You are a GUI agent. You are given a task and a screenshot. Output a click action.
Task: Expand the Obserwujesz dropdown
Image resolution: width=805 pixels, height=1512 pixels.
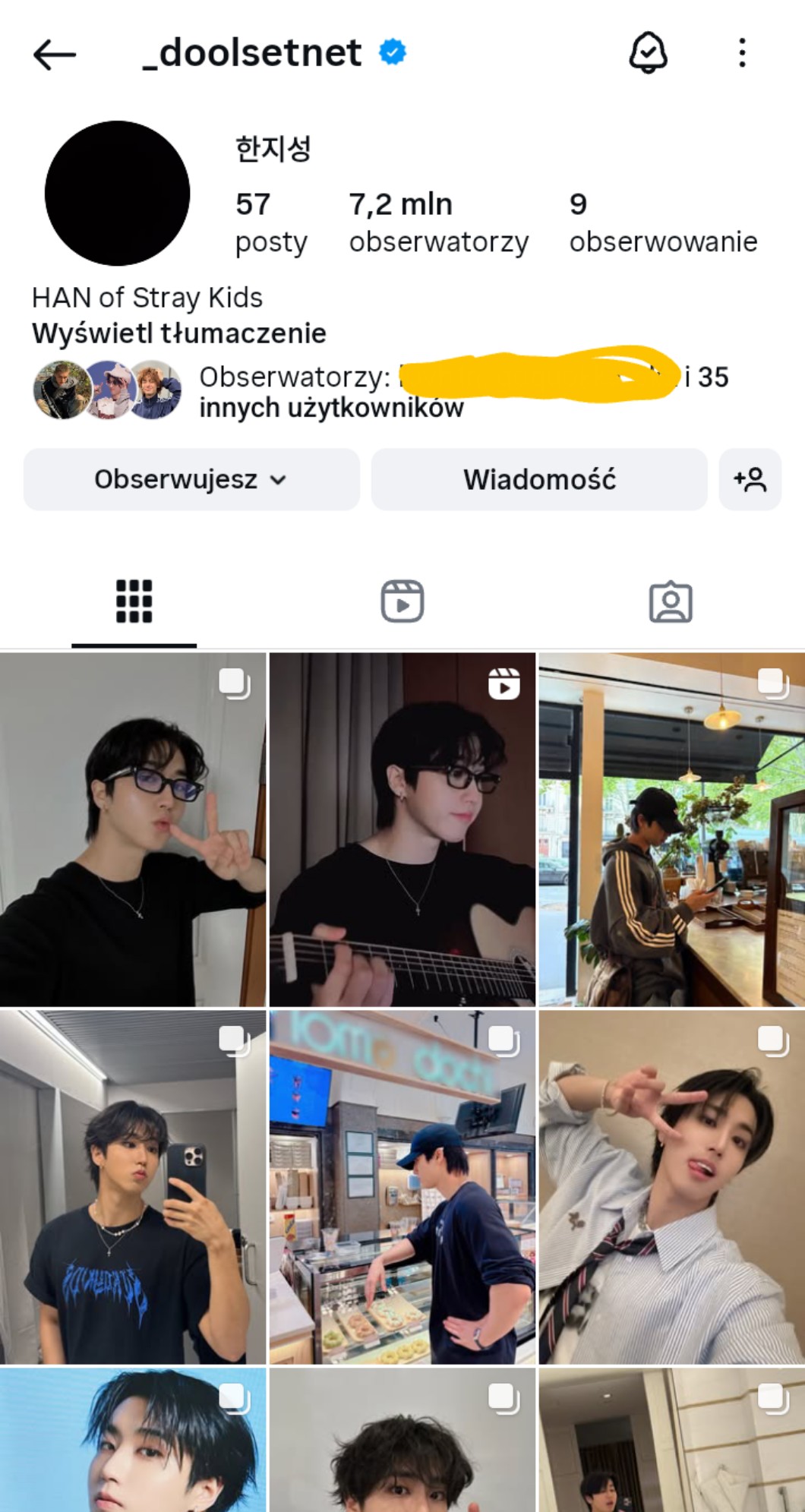(191, 479)
